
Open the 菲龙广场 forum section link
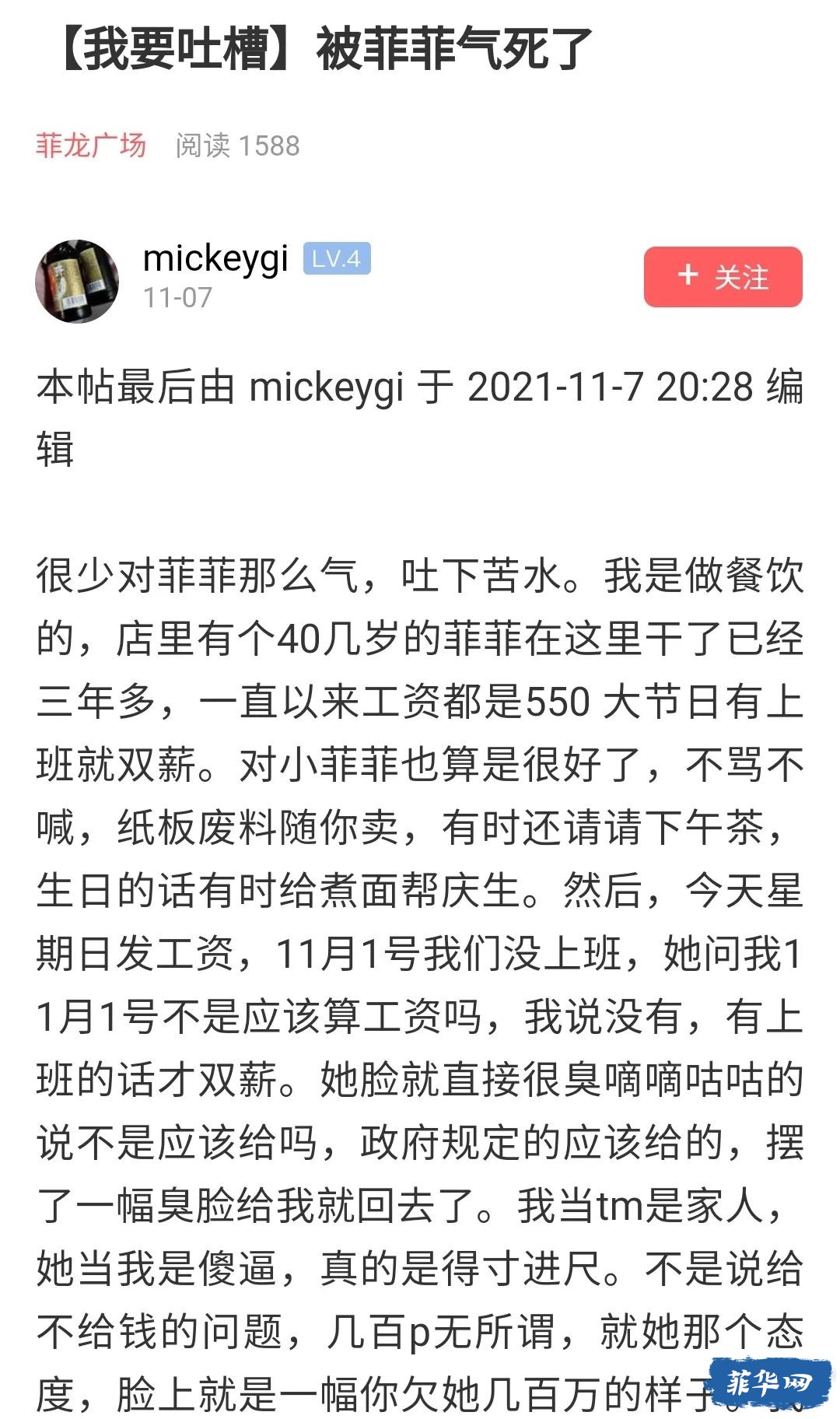(x=91, y=145)
